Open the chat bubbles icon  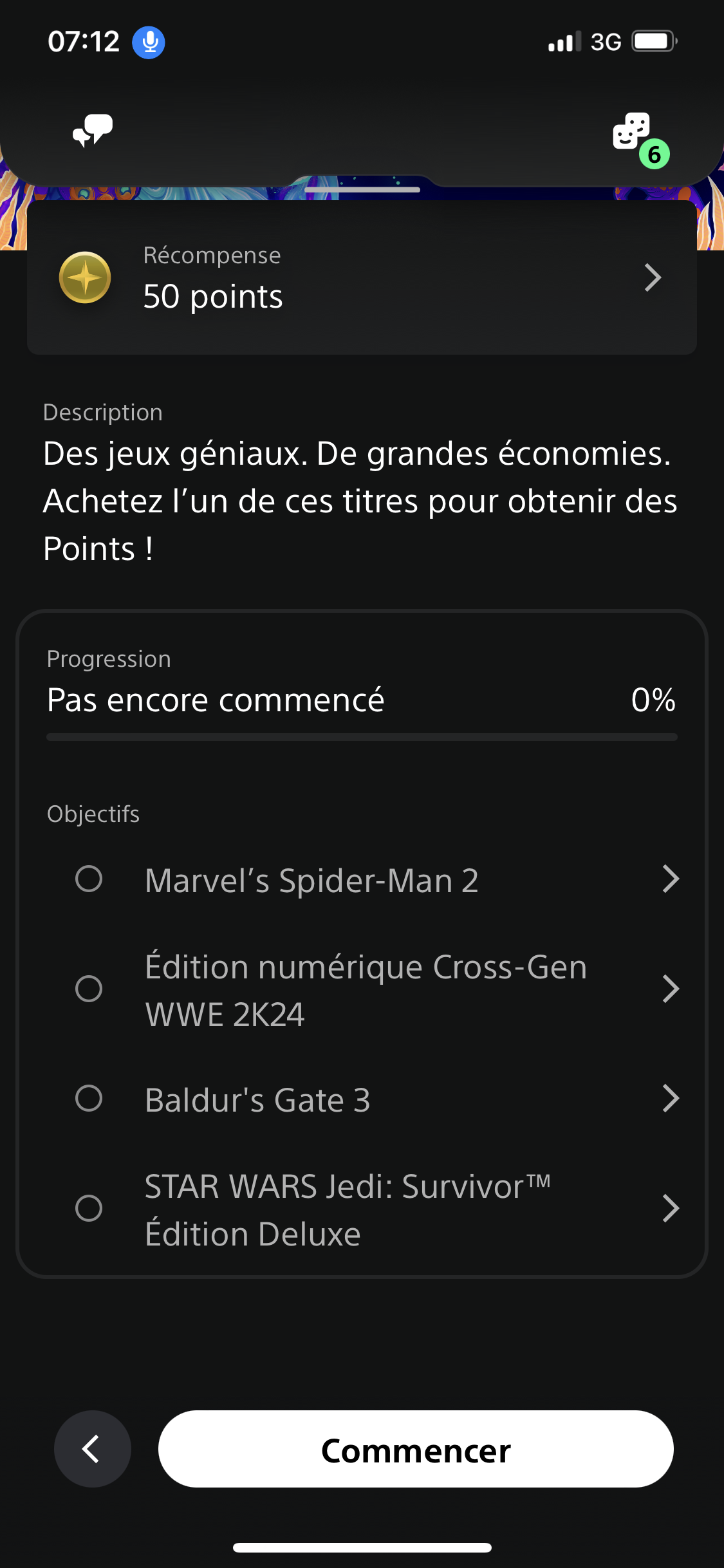[x=93, y=131]
